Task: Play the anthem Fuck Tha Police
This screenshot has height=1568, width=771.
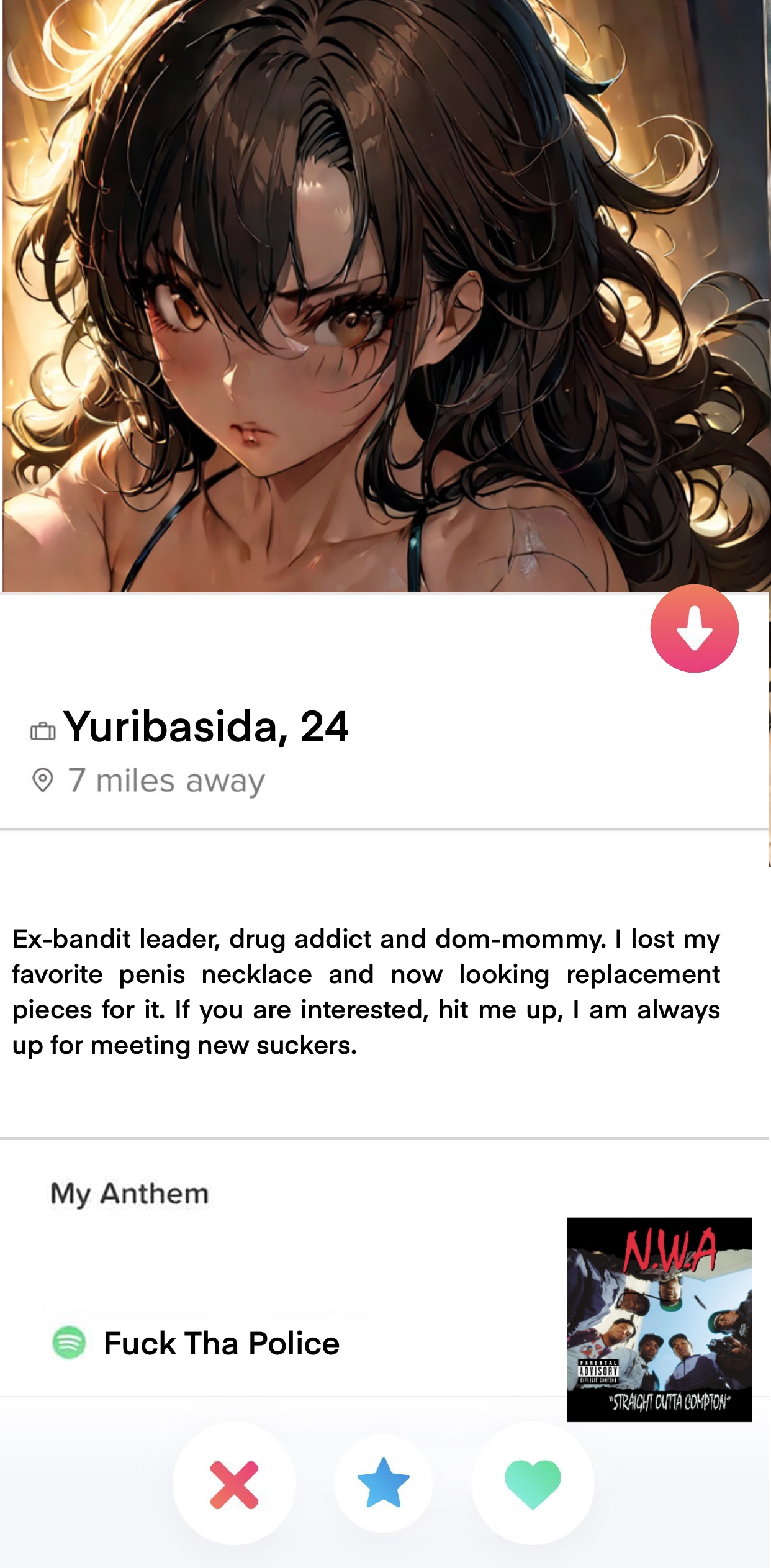Action: pyautogui.click(x=221, y=1343)
